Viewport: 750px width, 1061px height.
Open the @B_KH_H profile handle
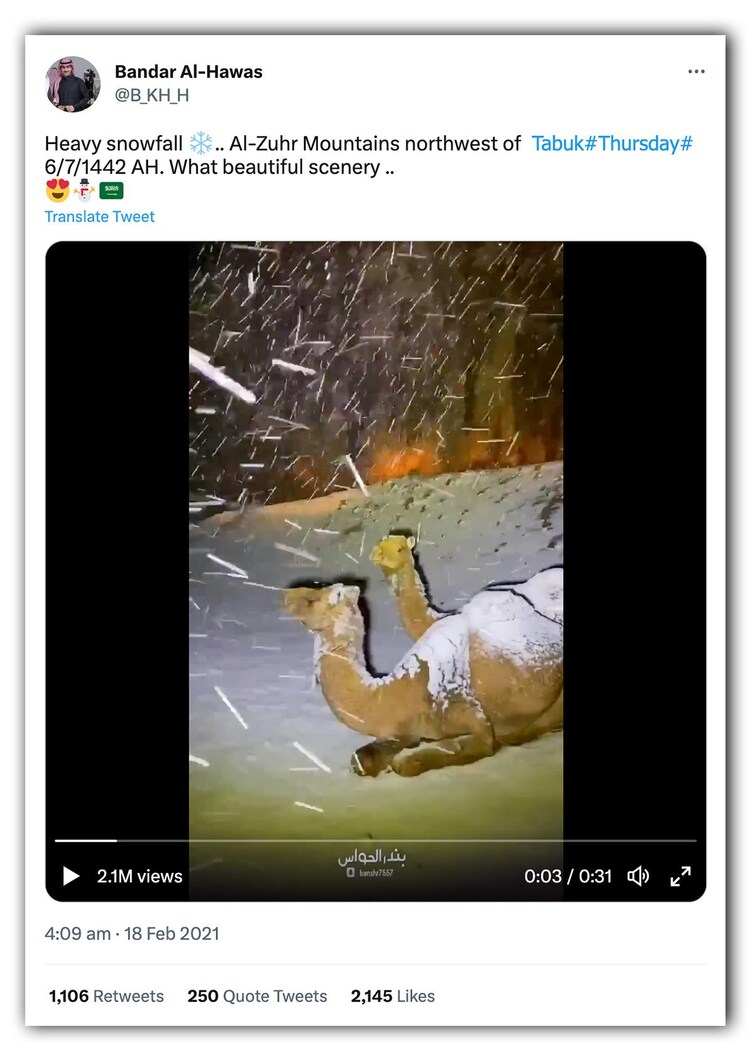(151, 95)
